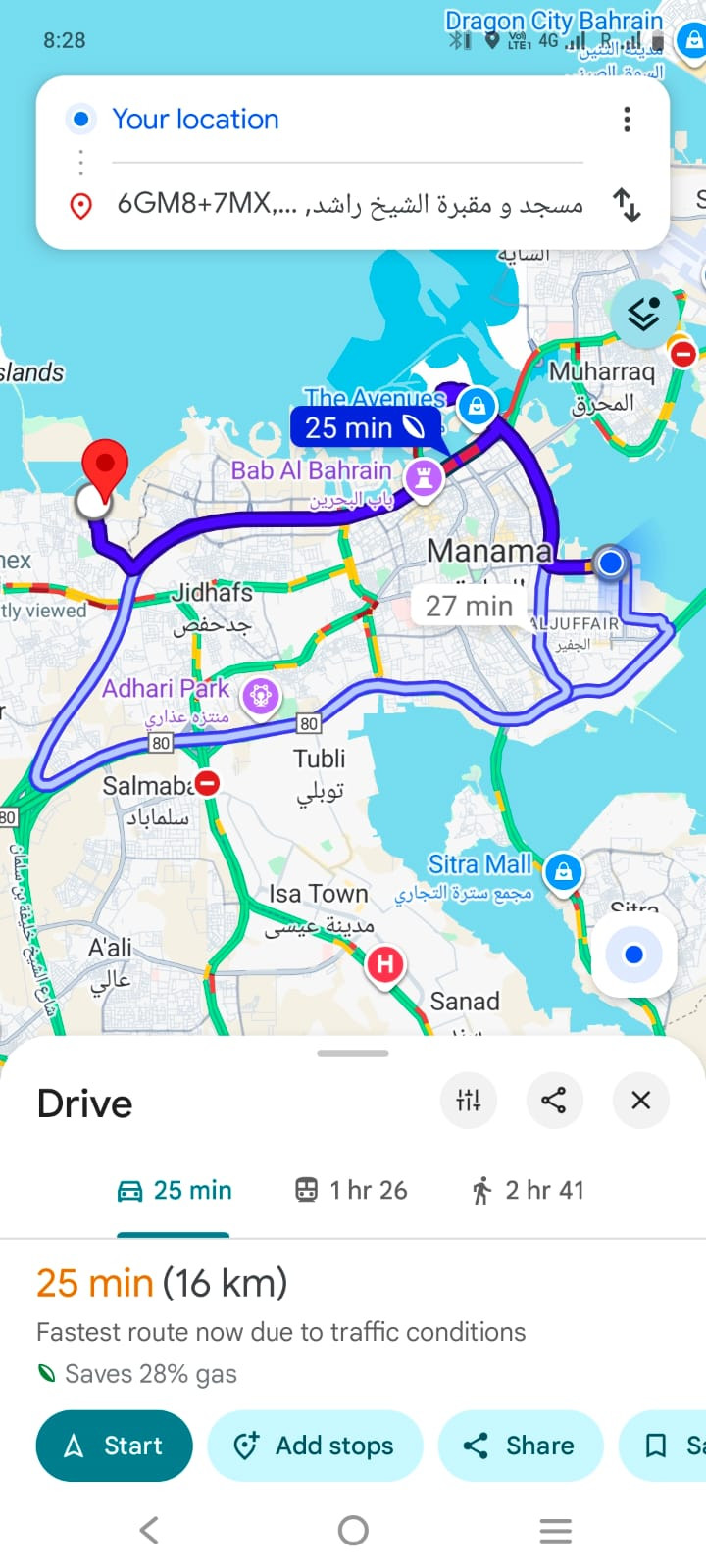Open the overflow menu beside Your location

pyautogui.click(x=627, y=120)
